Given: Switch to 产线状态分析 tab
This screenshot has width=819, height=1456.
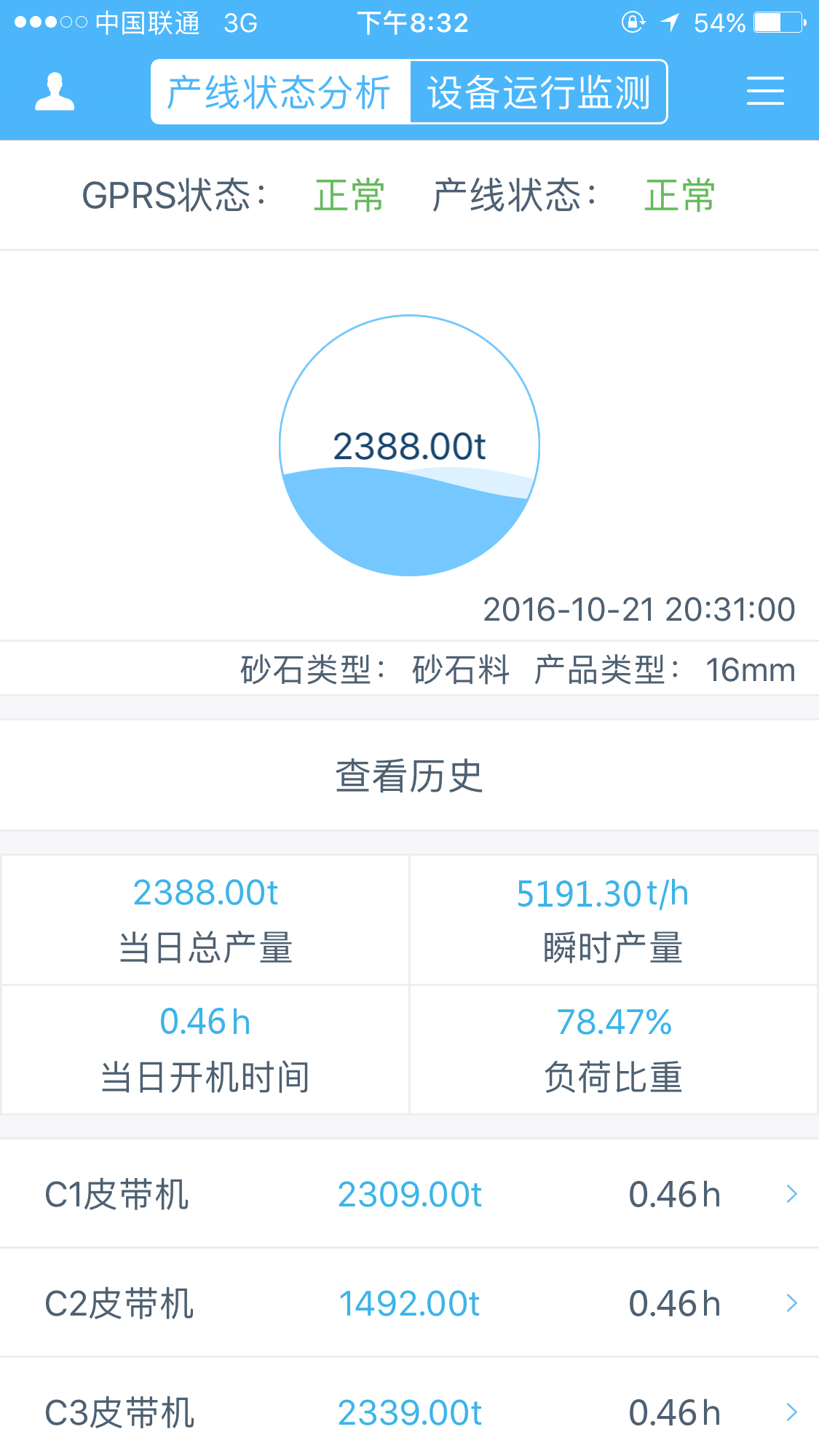Looking at the screenshot, I should click(280, 92).
